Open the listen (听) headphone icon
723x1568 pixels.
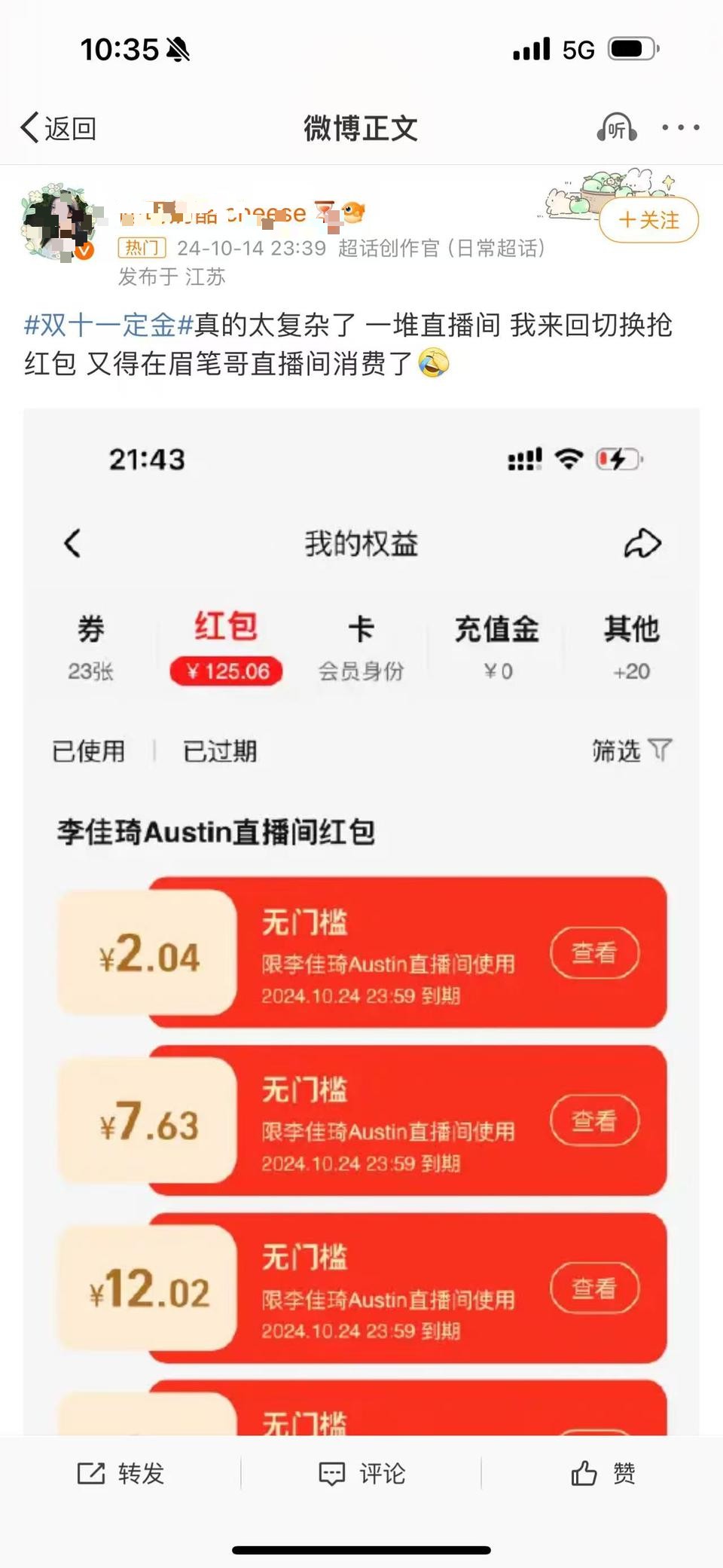617,128
